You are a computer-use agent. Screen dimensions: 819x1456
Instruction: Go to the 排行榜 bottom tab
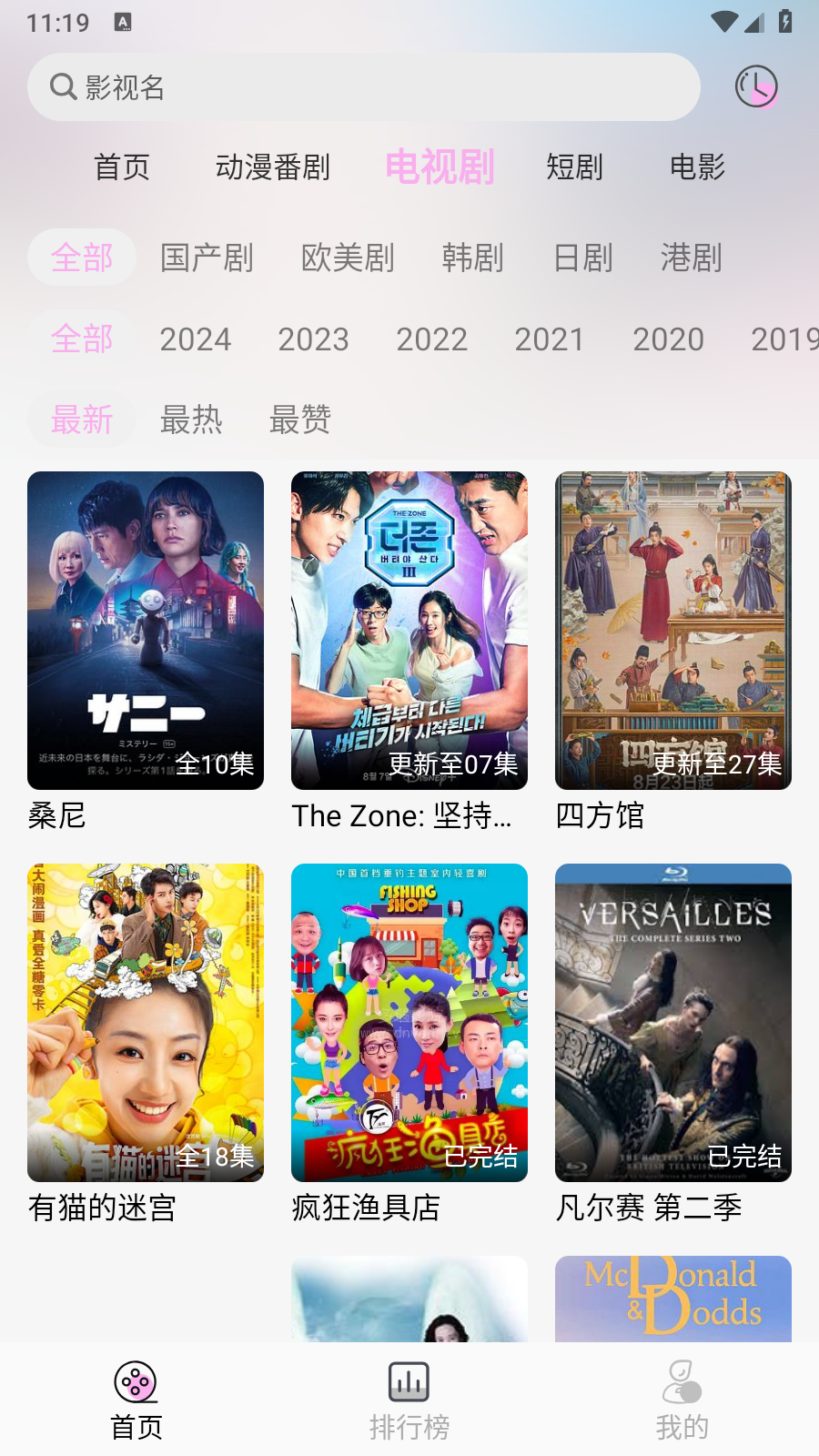[x=409, y=1400]
